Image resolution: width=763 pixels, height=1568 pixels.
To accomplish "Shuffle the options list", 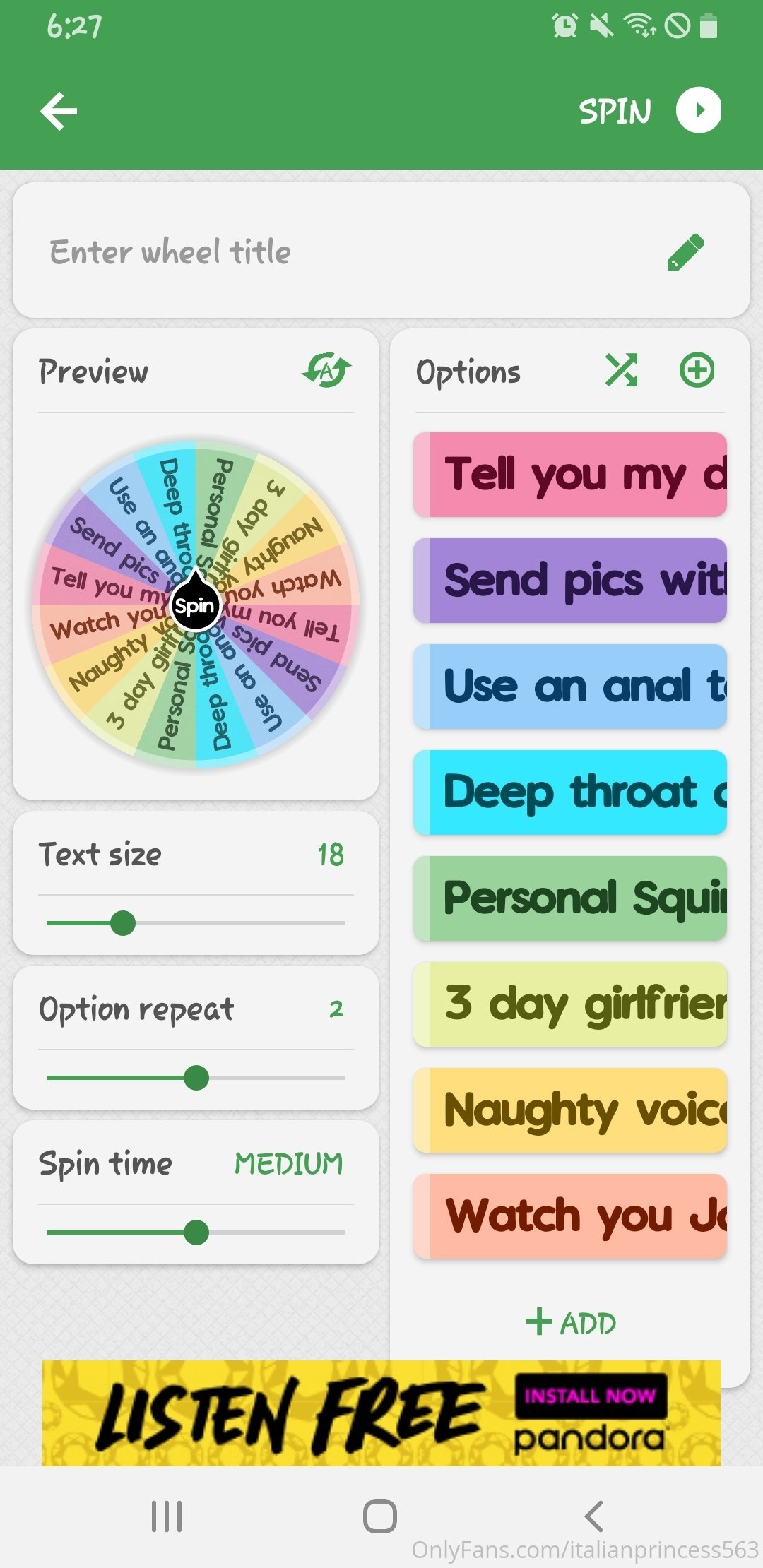I will (621, 370).
